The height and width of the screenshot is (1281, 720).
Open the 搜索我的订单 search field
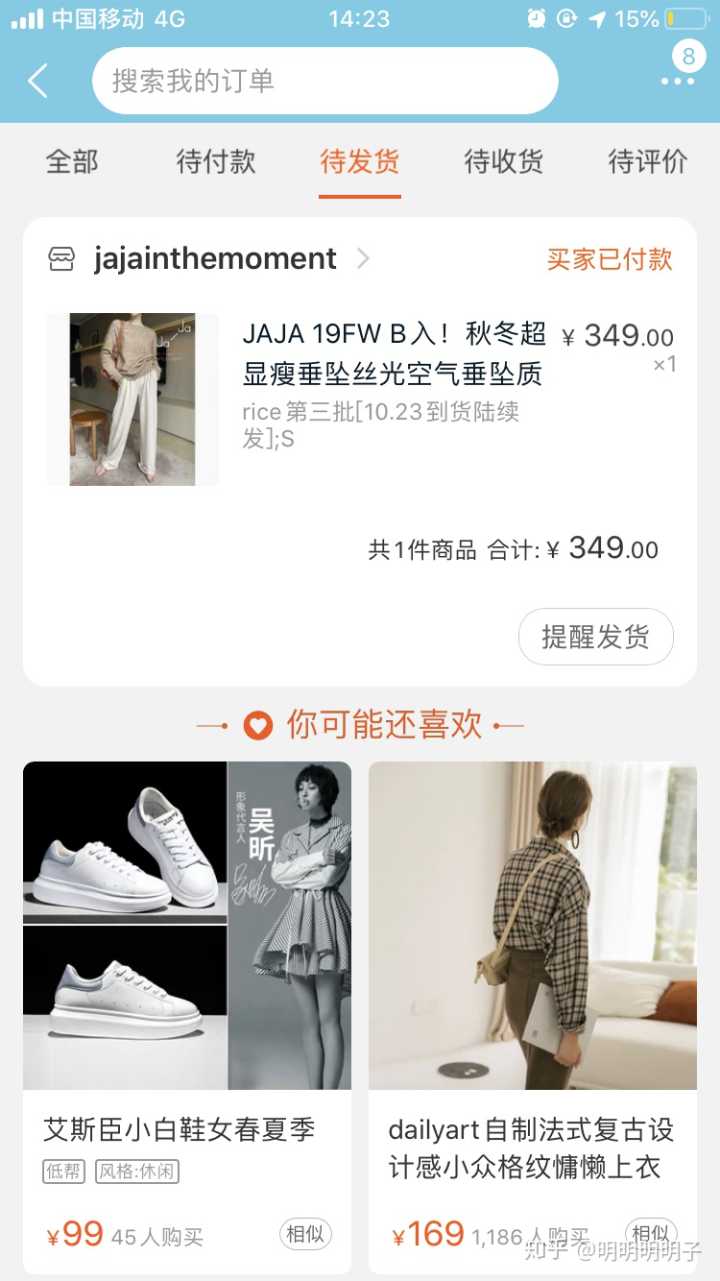[325, 81]
